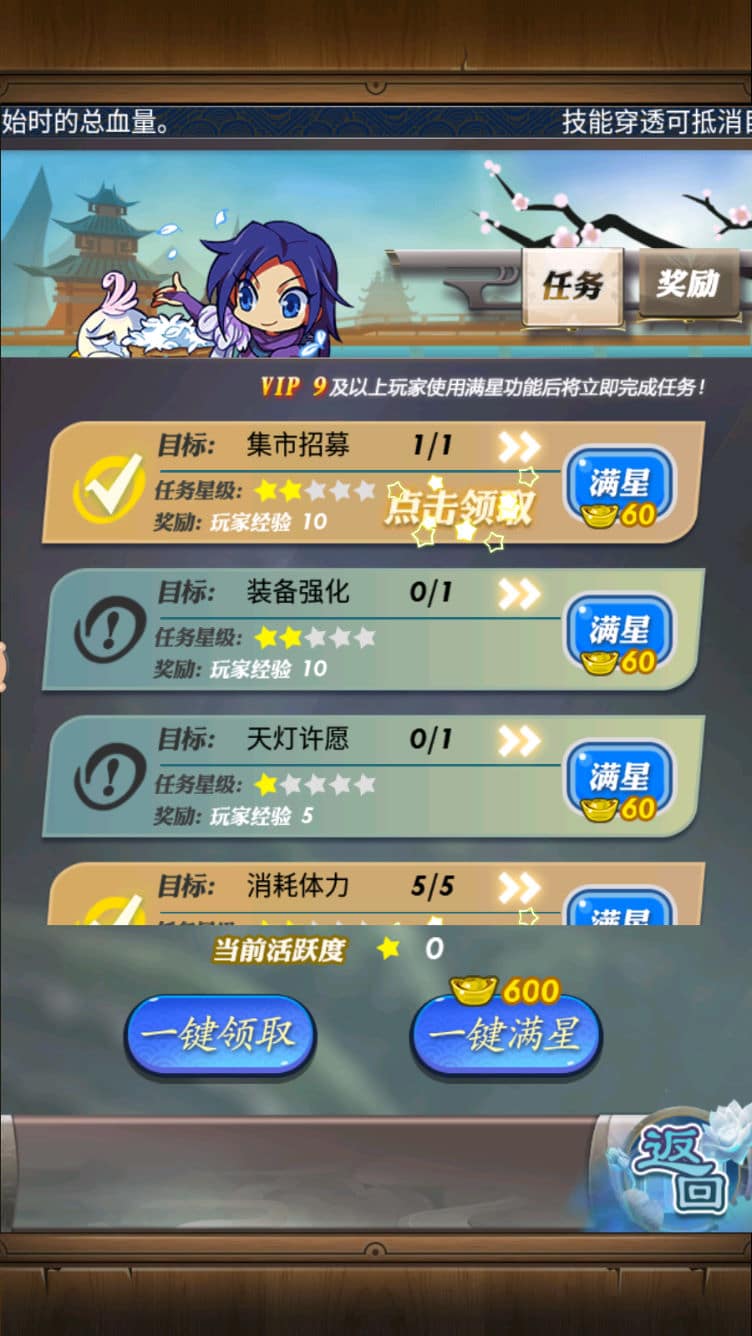The height and width of the screenshot is (1336, 752).
Task: Tap 满星 for the 集市招募 task
Action: coord(619,486)
